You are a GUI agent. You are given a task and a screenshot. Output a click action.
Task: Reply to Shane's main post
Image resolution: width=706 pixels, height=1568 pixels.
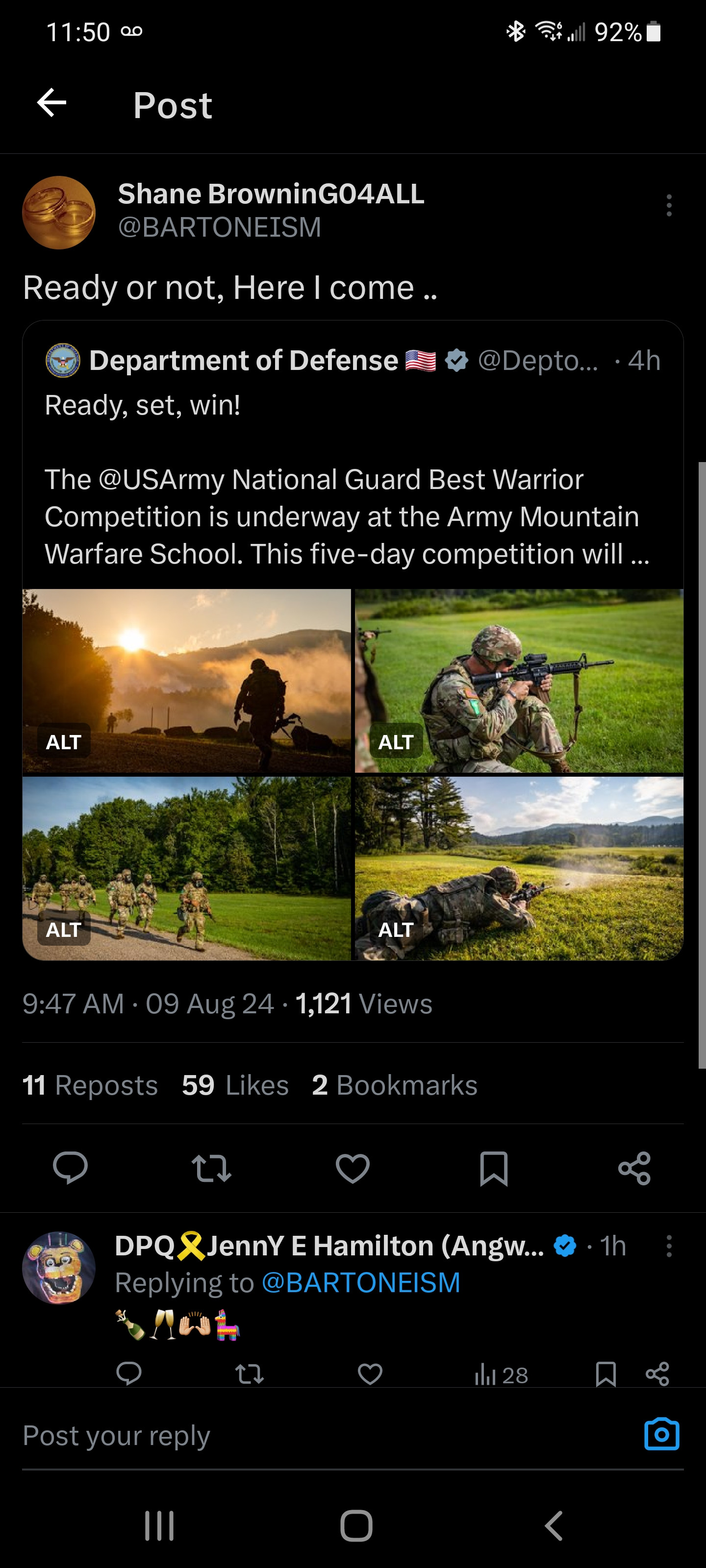(71, 1168)
